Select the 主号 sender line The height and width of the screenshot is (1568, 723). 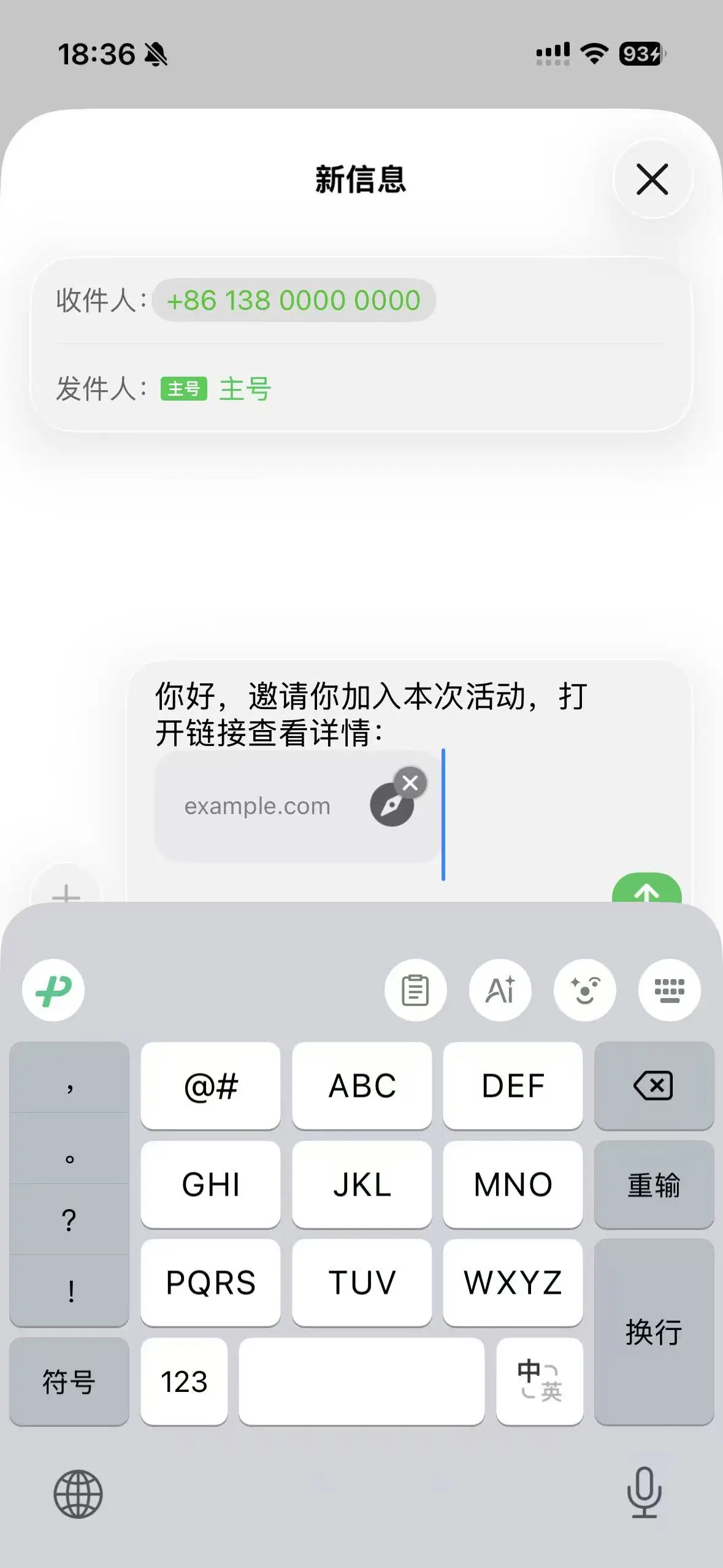point(244,389)
